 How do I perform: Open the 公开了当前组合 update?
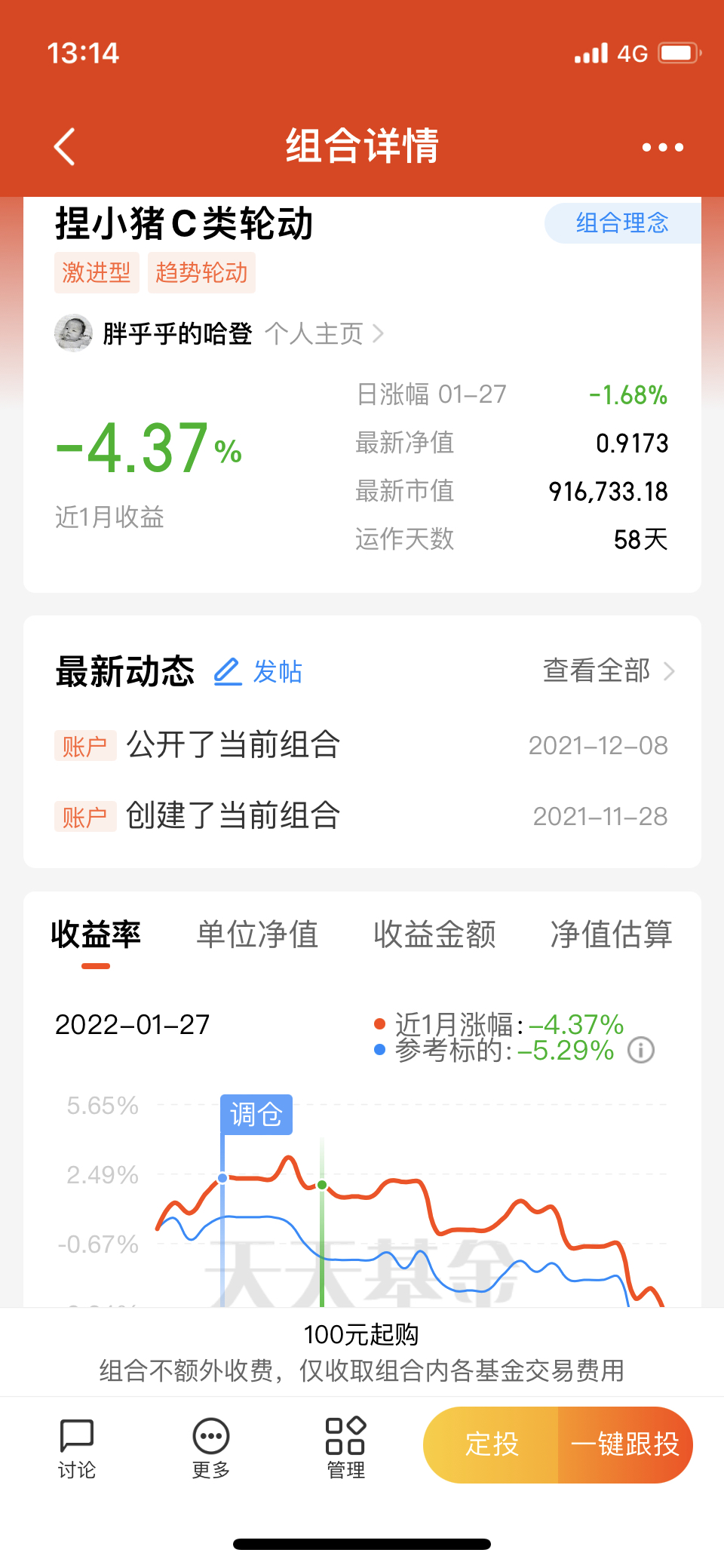(x=233, y=745)
